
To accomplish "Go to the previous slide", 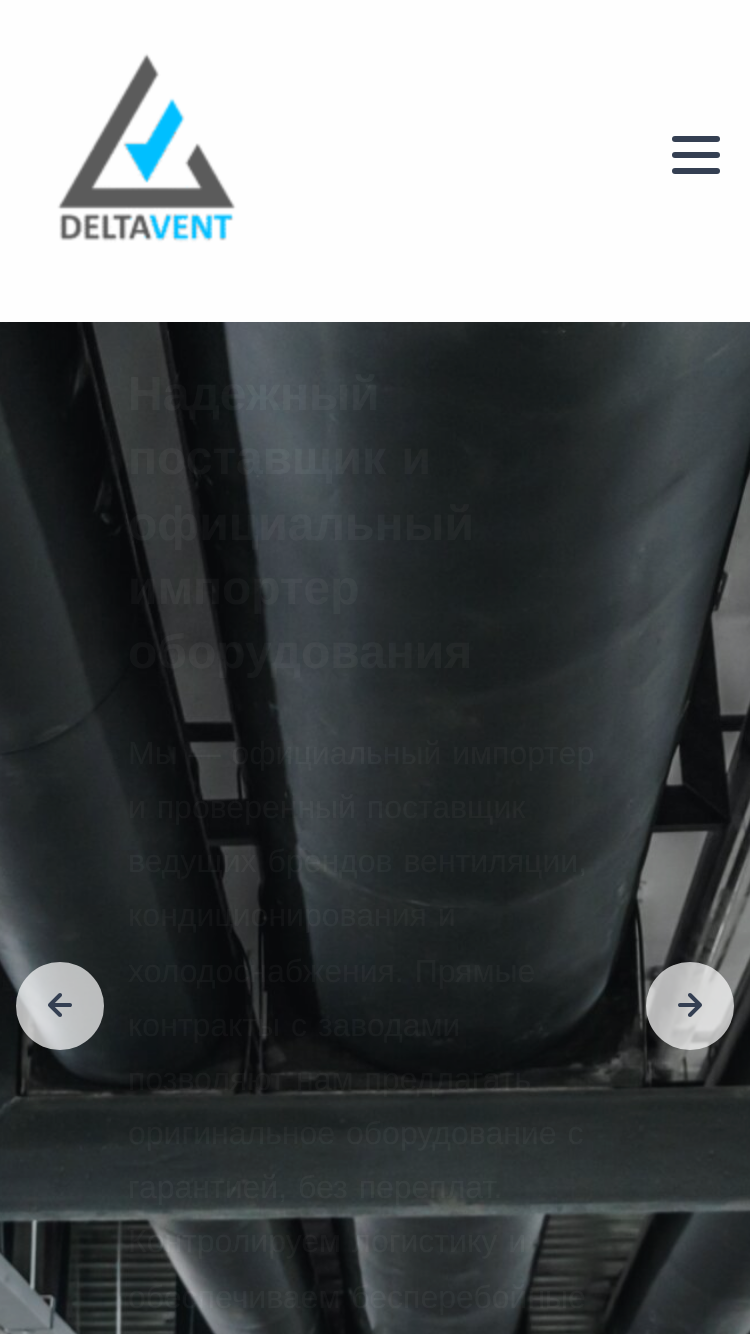I will point(60,1006).
